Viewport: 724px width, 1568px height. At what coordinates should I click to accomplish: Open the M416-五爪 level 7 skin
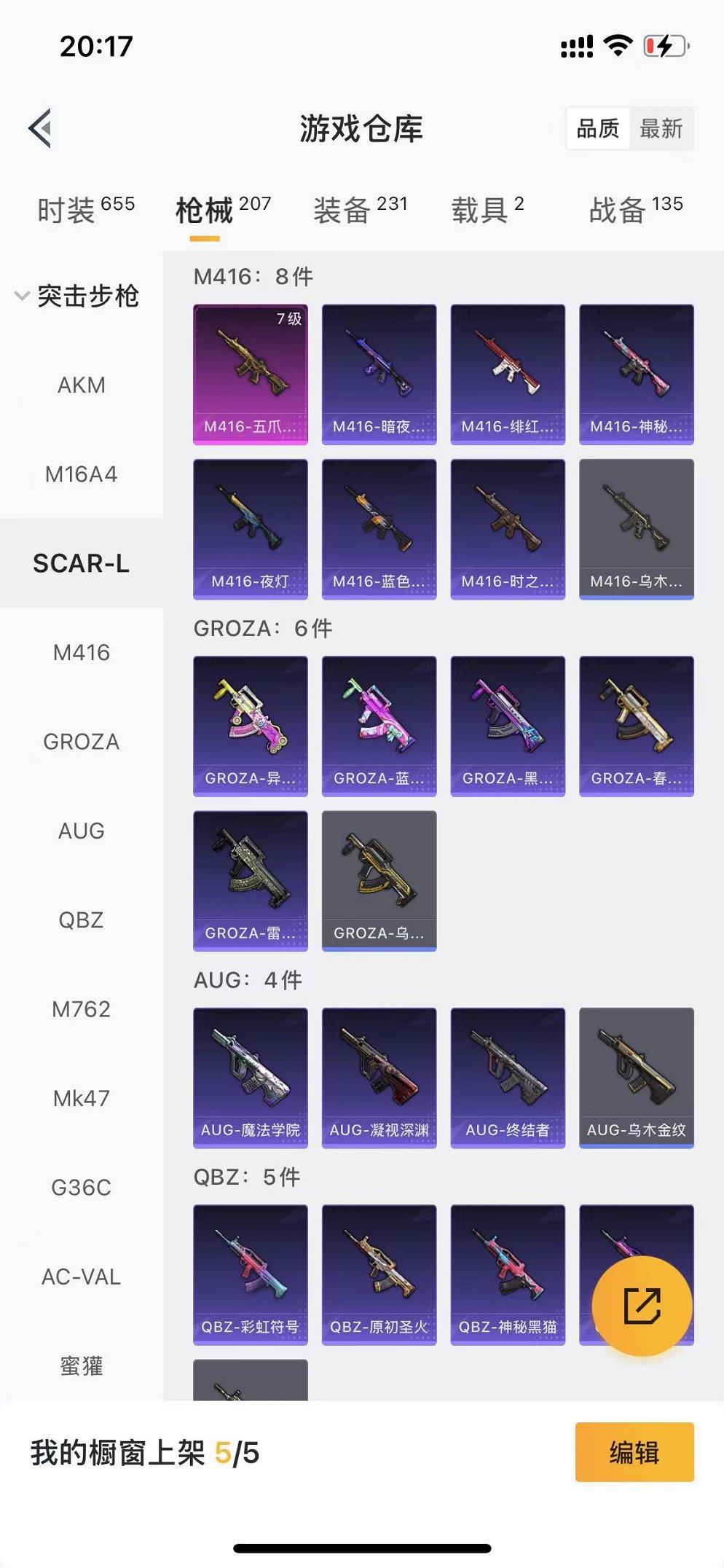[250, 374]
